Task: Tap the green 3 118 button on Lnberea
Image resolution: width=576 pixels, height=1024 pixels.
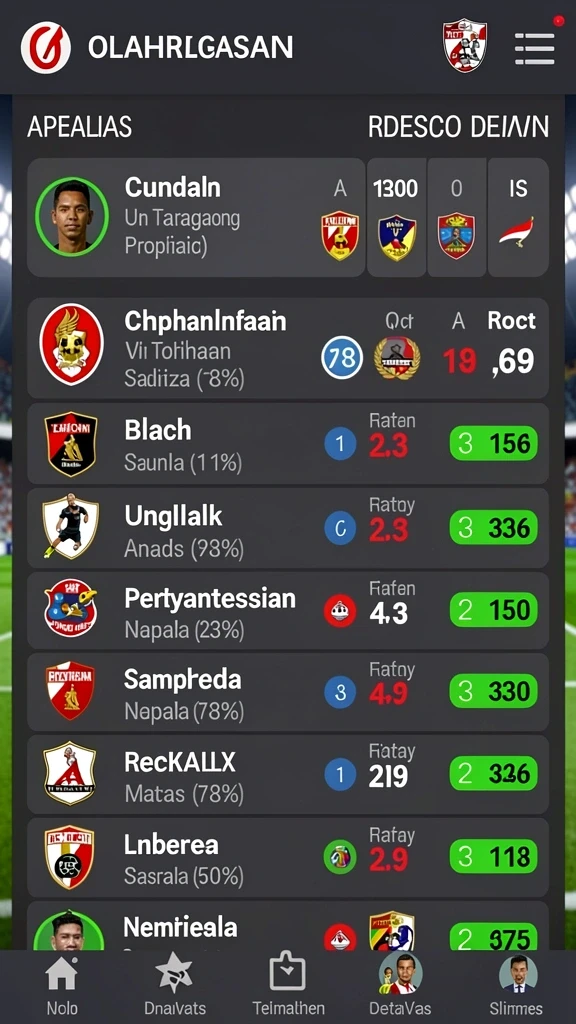Action: pos(494,856)
